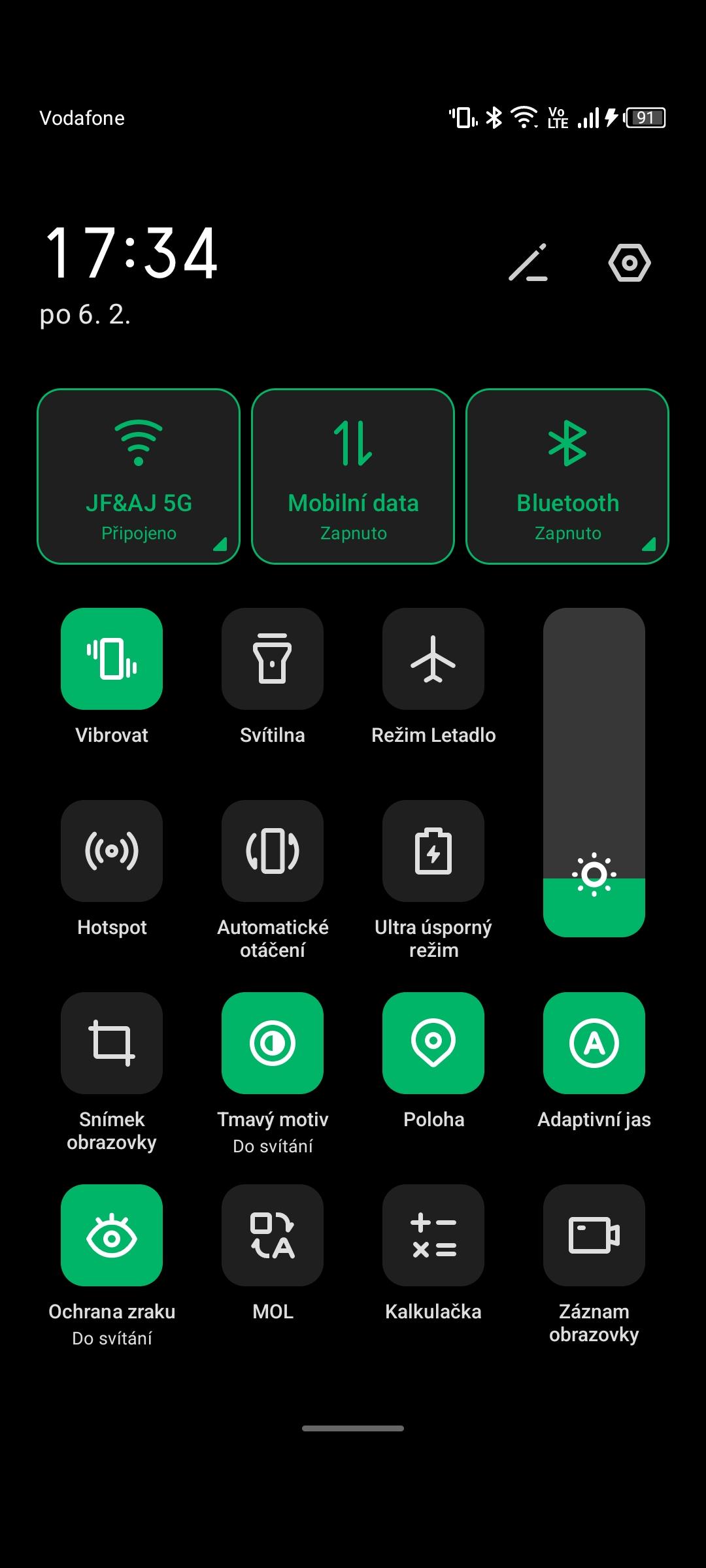This screenshot has width=706, height=1568.
Task: Activate Ultra úsporný režim
Action: (433, 851)
